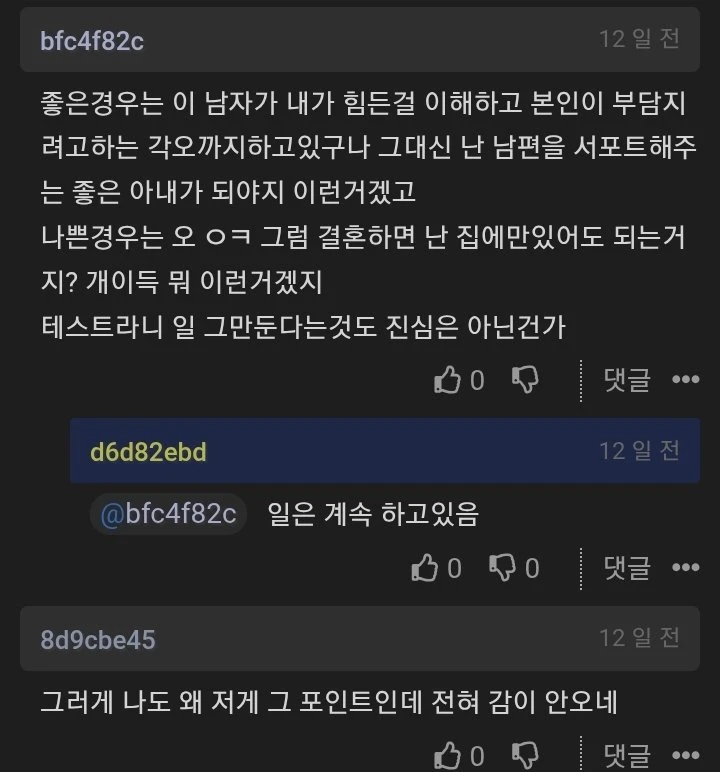
Task: Open overflow menu on 8d9cbe45's comment
Action: (x=685, y=754)
